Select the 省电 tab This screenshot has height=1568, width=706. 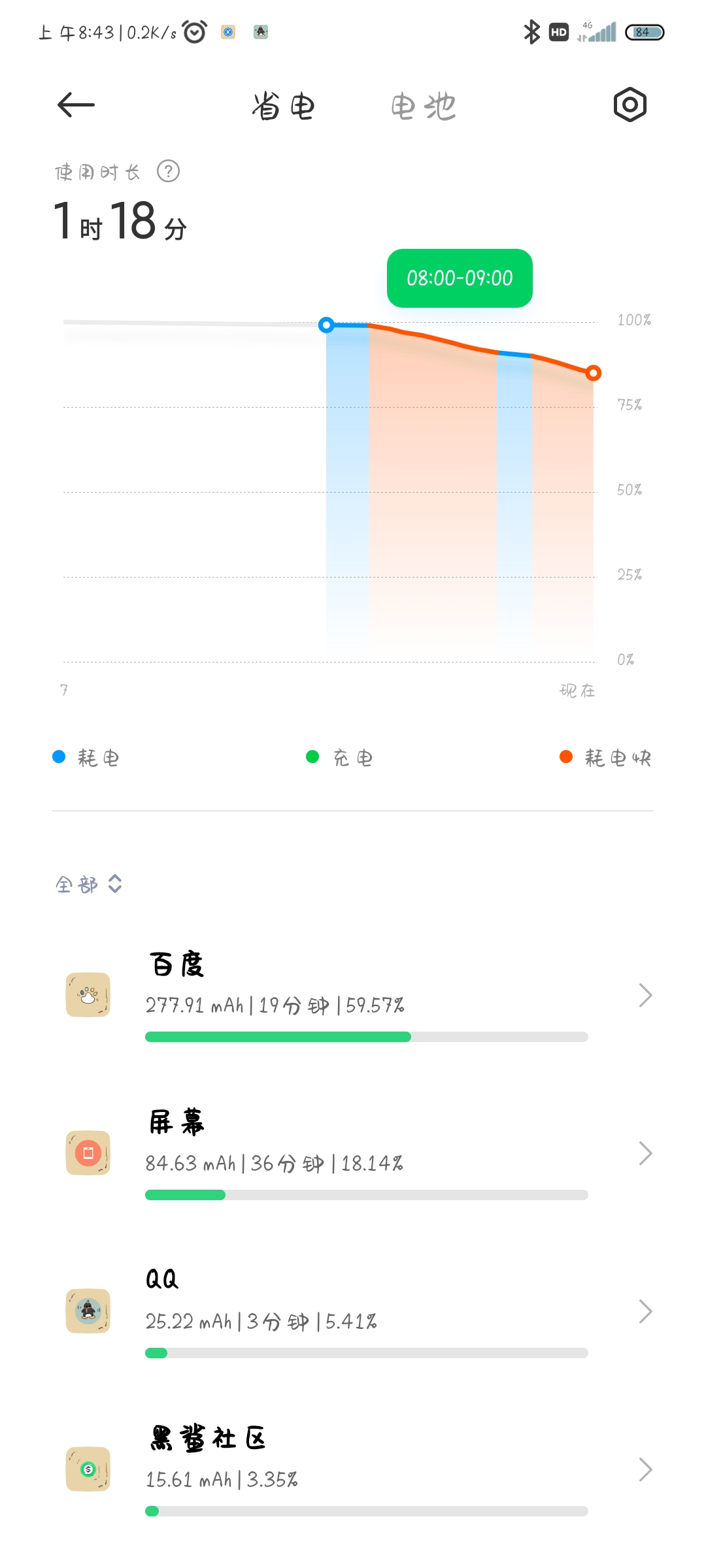[x=284, y=106]
